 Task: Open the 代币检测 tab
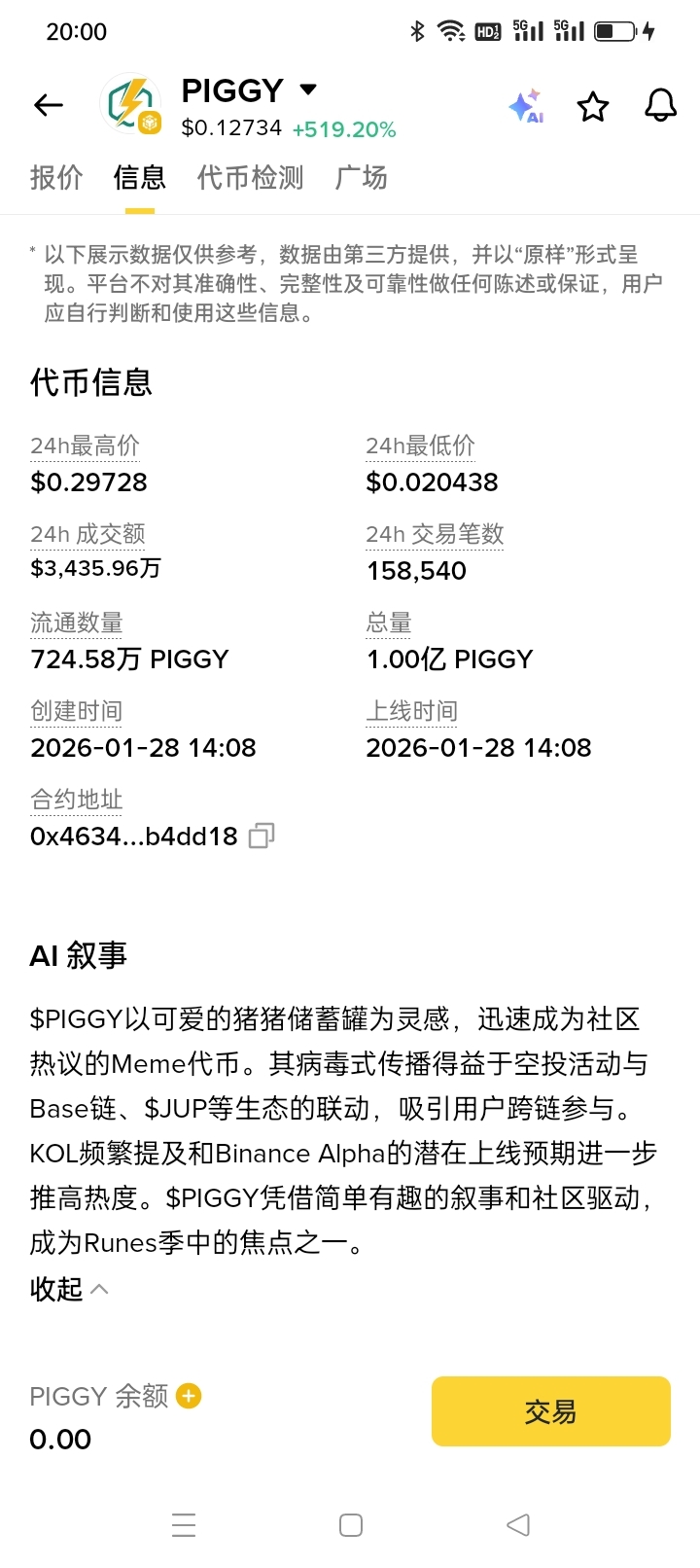[250, 177]
